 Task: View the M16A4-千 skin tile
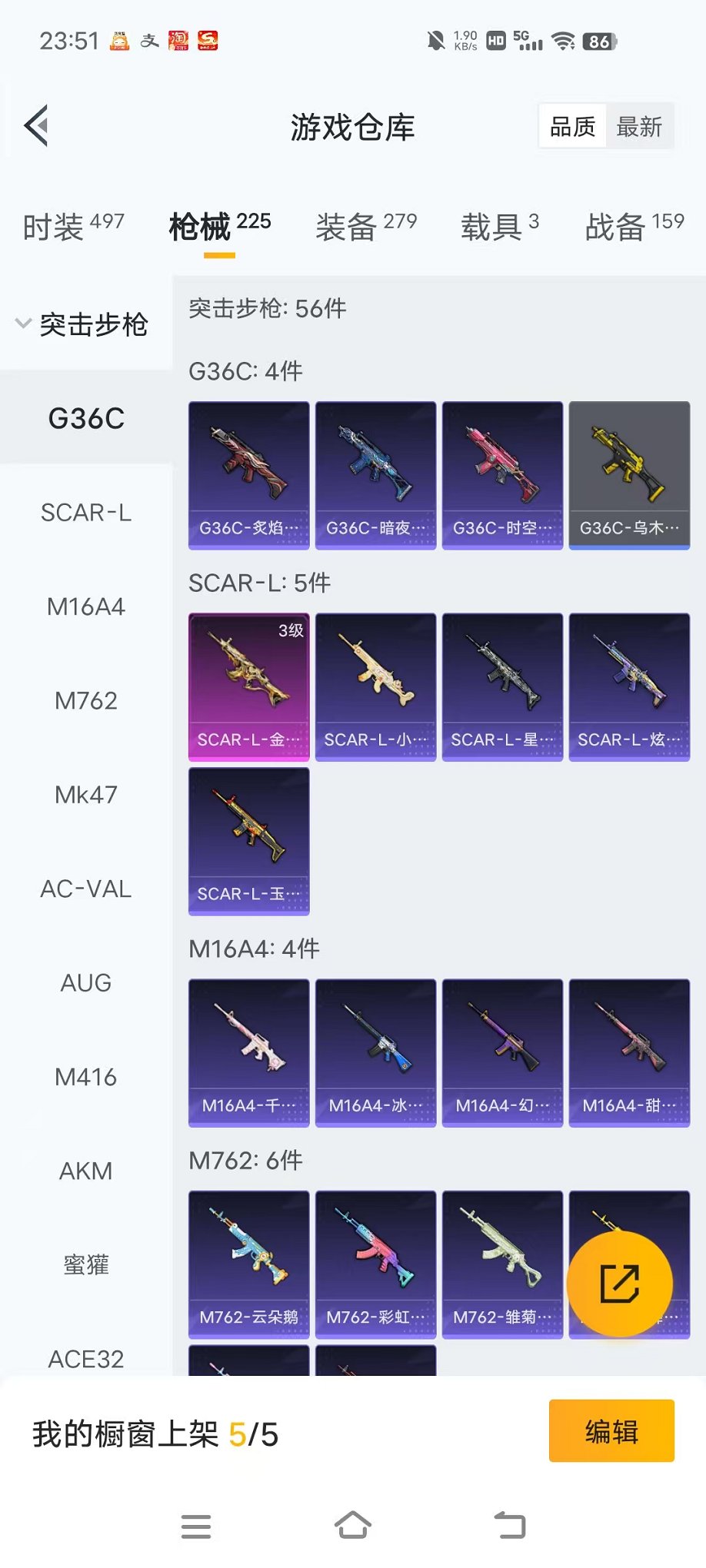coord(249,1052)
